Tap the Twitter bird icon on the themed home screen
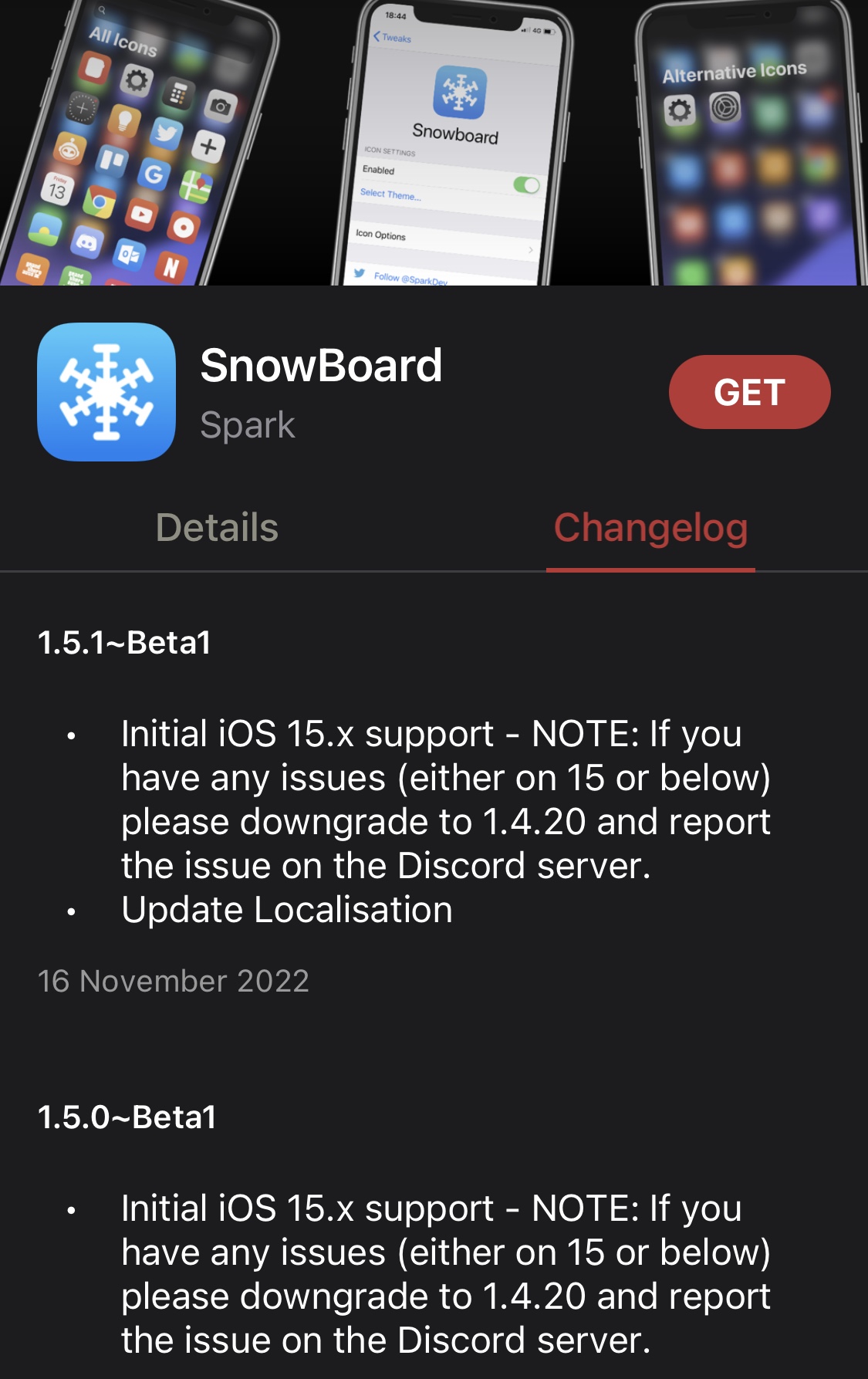The height and width of the screenshot is (1379, 868). 164,132
